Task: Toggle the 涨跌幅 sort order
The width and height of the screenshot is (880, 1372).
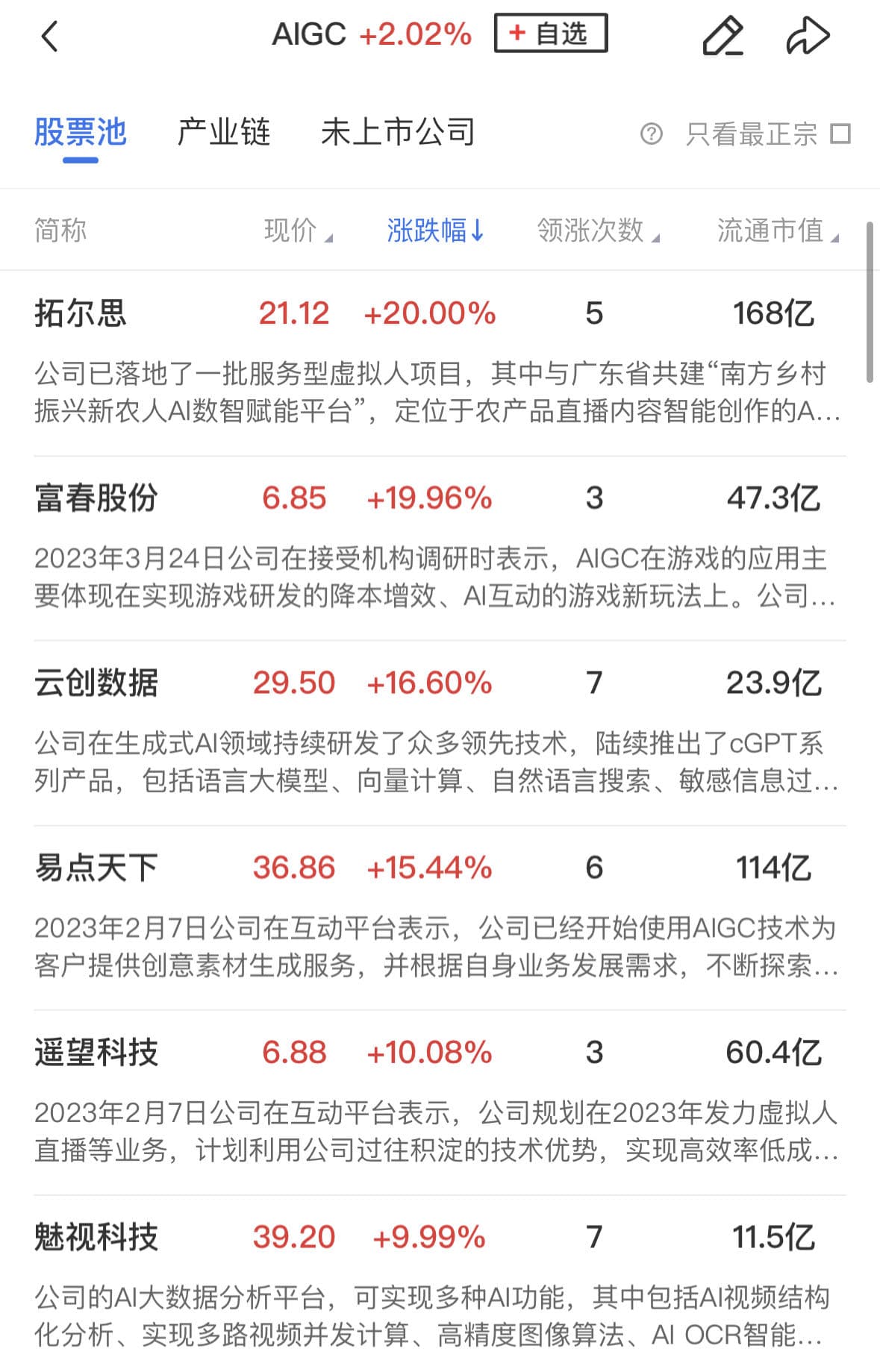Action: click(x=435, y=231)
